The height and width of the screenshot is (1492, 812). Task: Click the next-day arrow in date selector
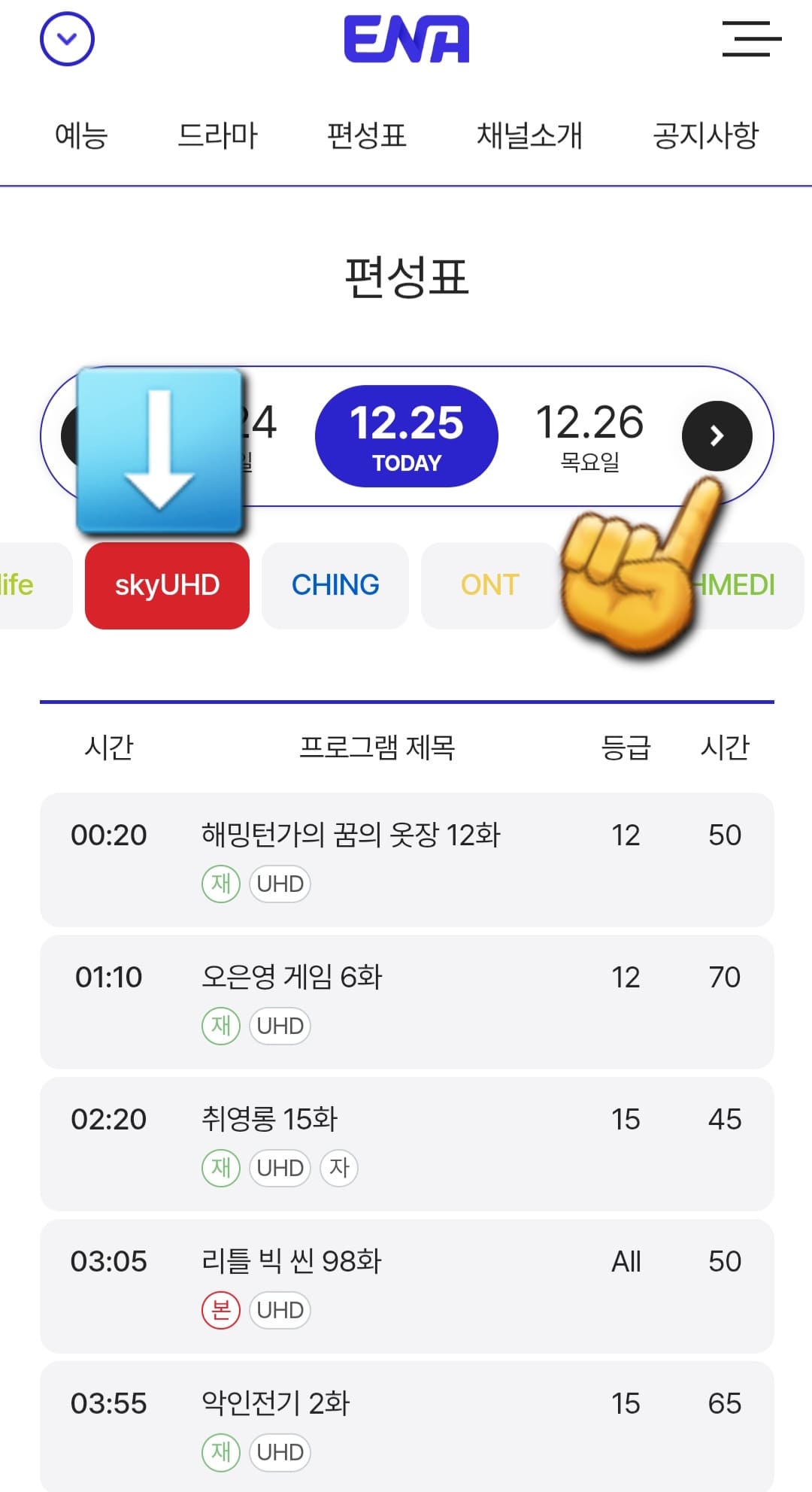pyautogui.click(x=716, y=436)
